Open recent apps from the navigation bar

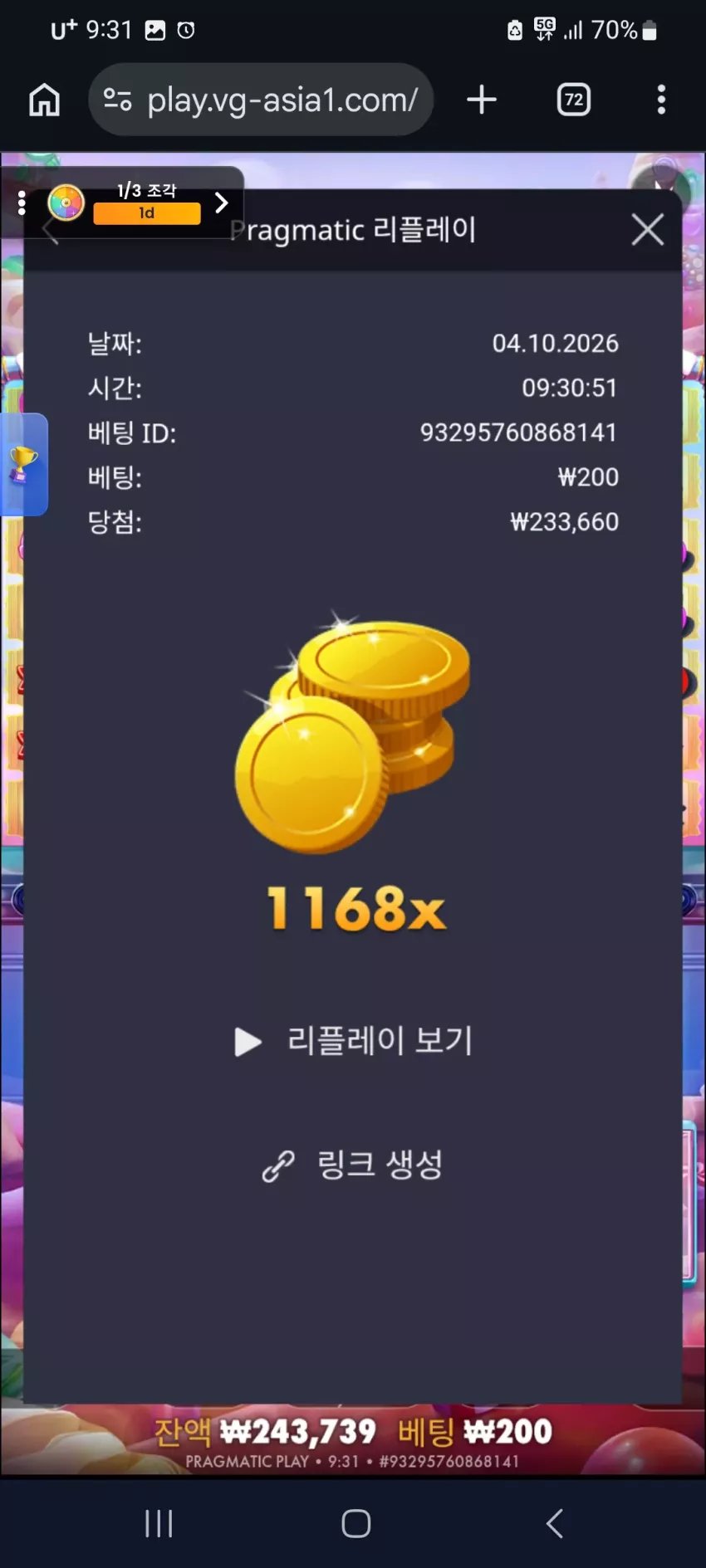click(x=159, y=1523)
